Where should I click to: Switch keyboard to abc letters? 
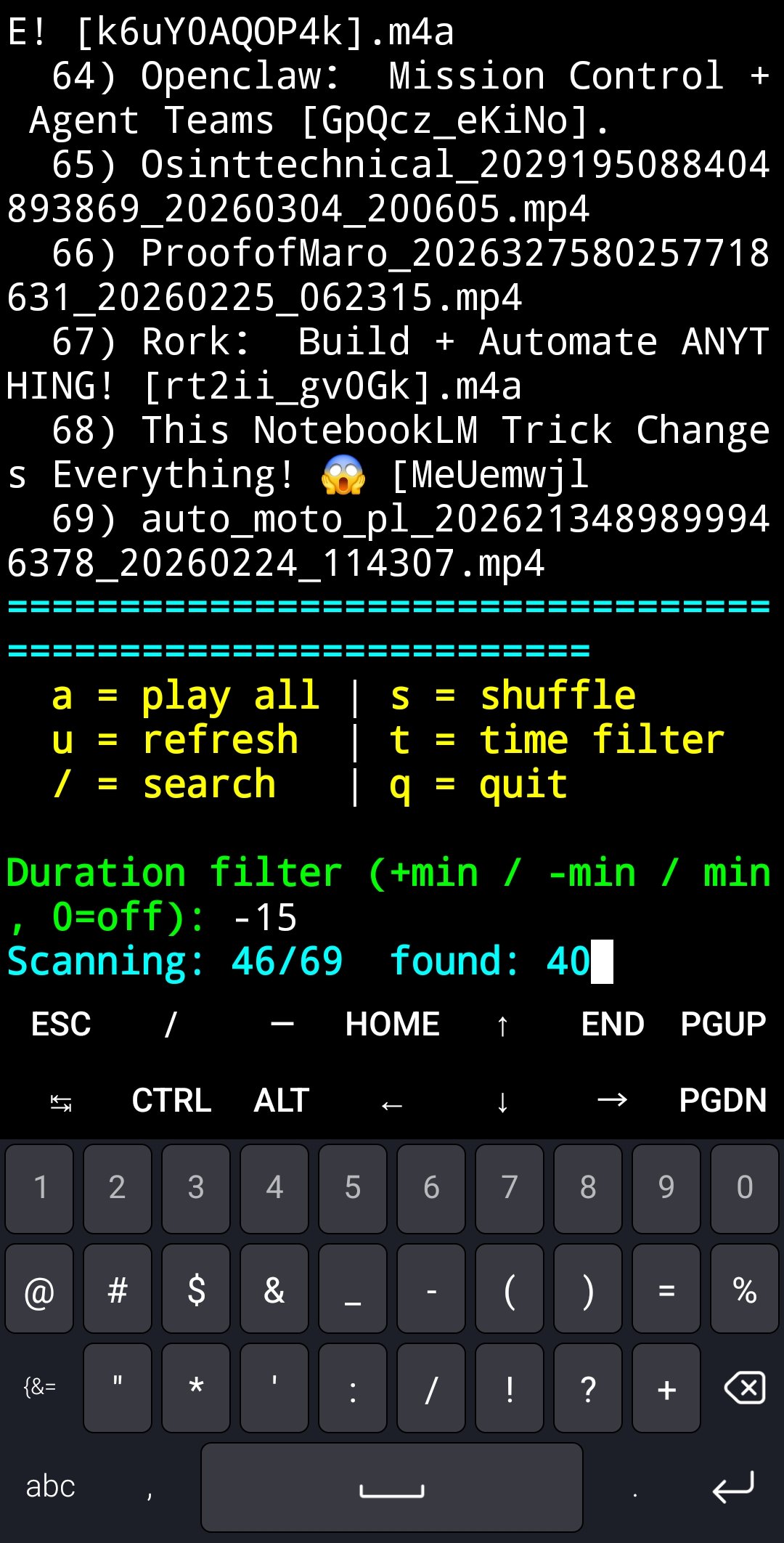pyautogui.click(x=50, y=1487)
